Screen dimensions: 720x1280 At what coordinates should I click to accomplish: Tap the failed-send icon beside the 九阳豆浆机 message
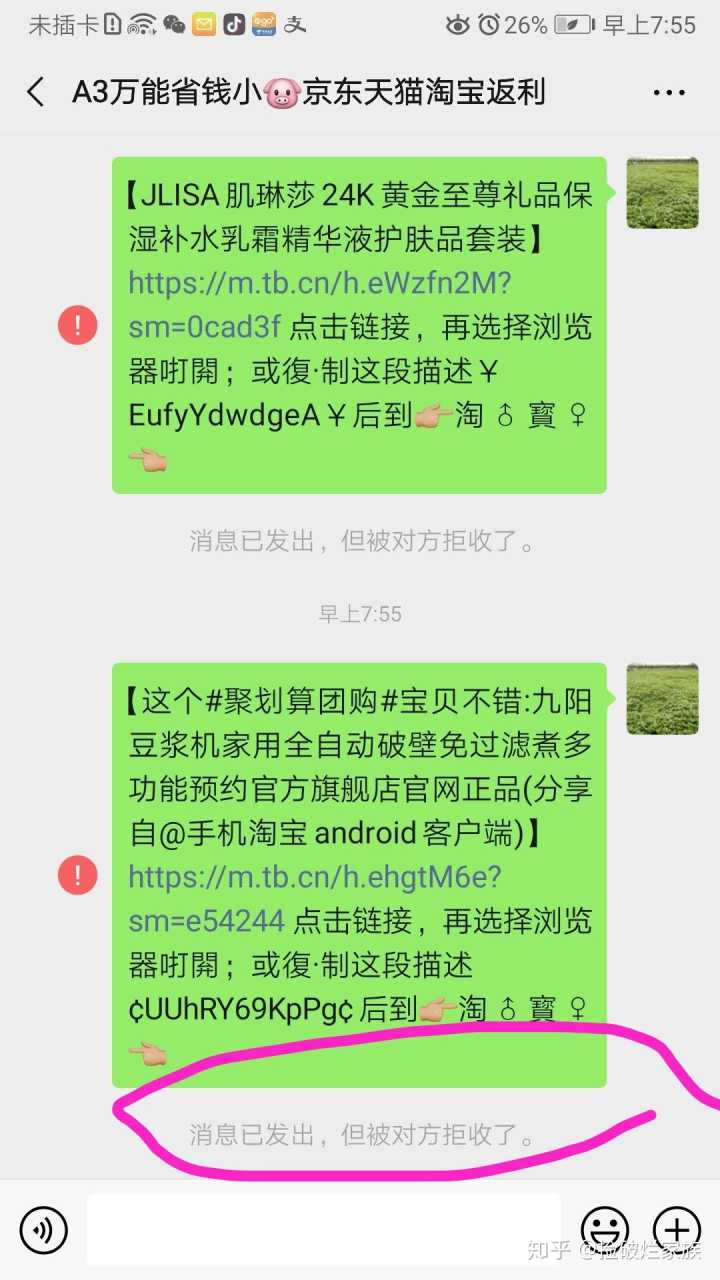tap(77, 875)
